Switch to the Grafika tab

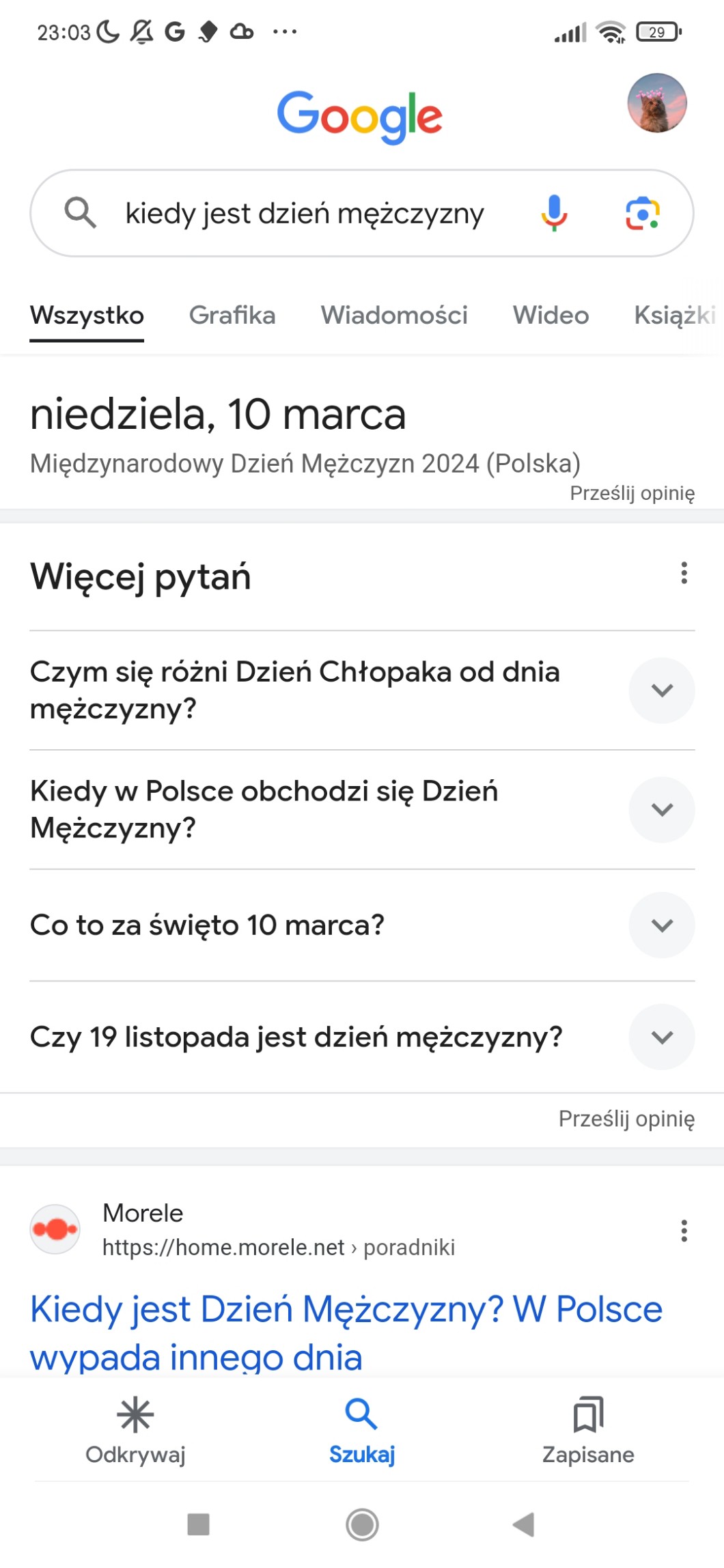(232, 316)
